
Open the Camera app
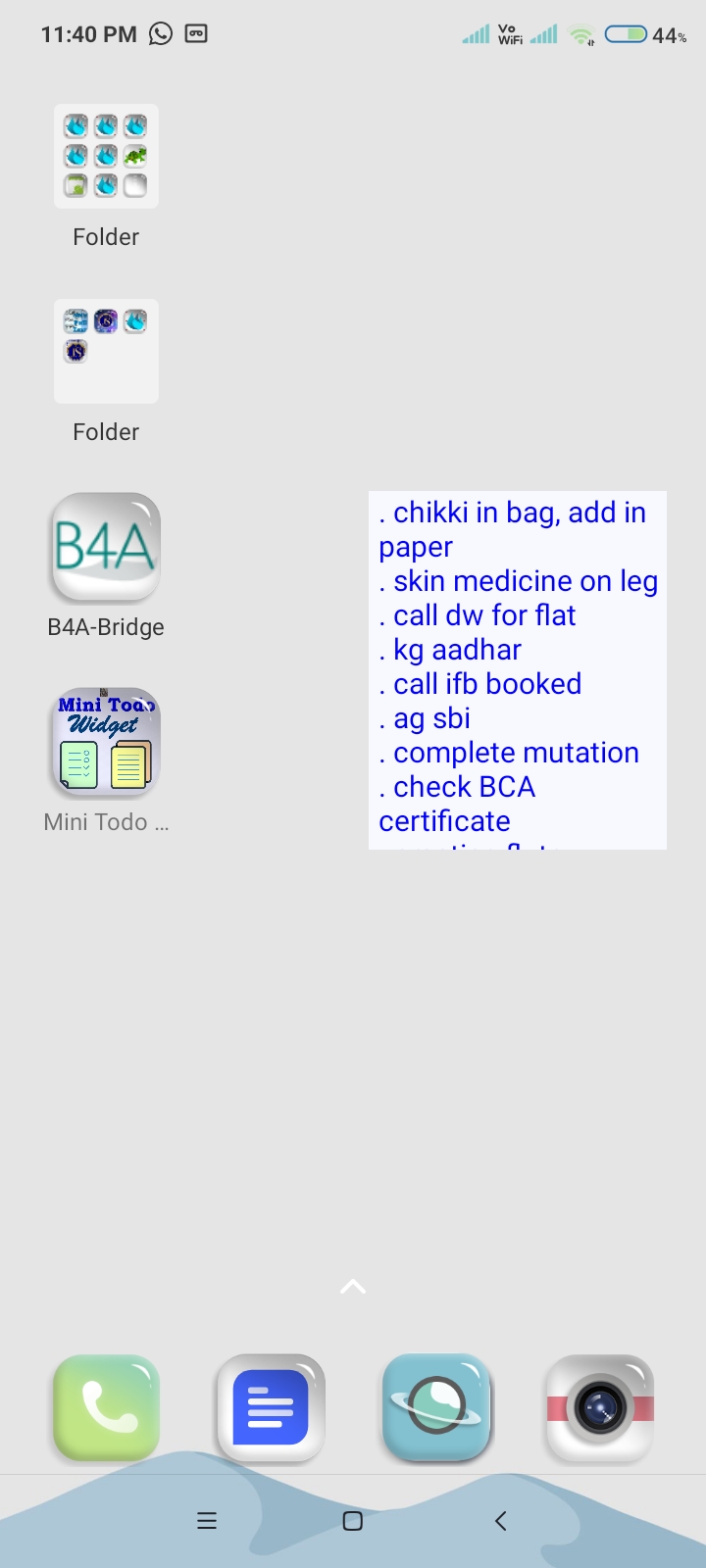(x=600, y=1408)
